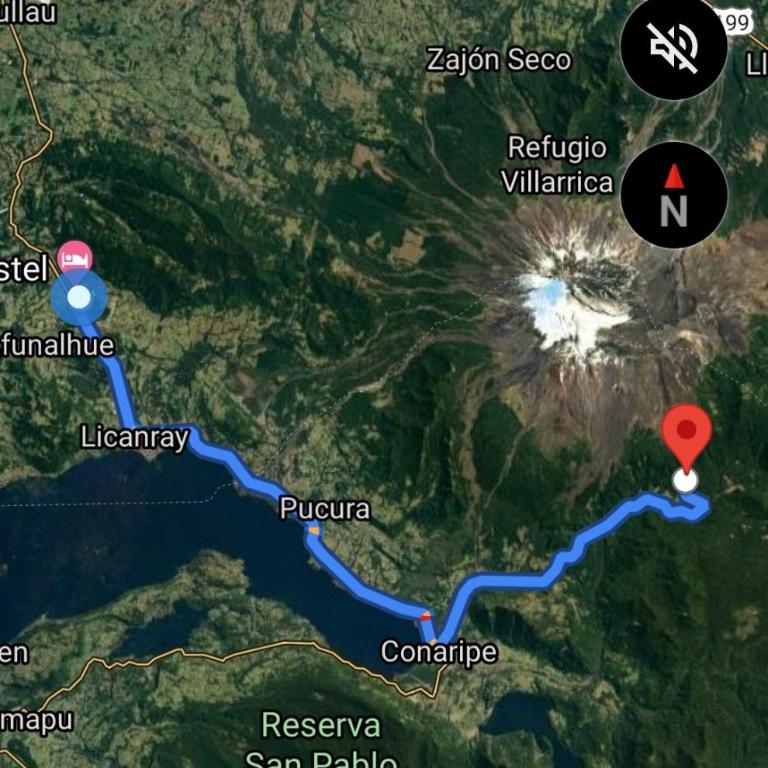Tap the compass north button
The image size is (768, 768).
click(673, 194)
